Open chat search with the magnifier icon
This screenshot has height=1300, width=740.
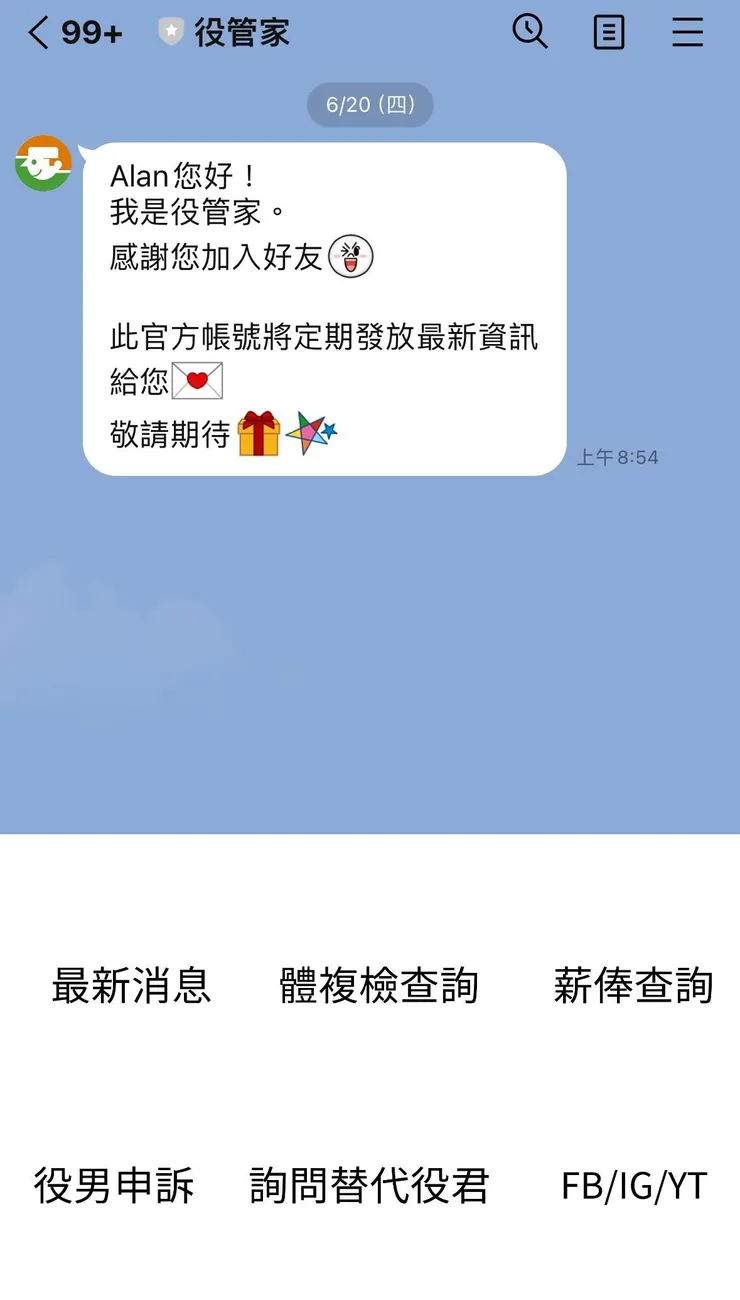(x=530, y=32)
